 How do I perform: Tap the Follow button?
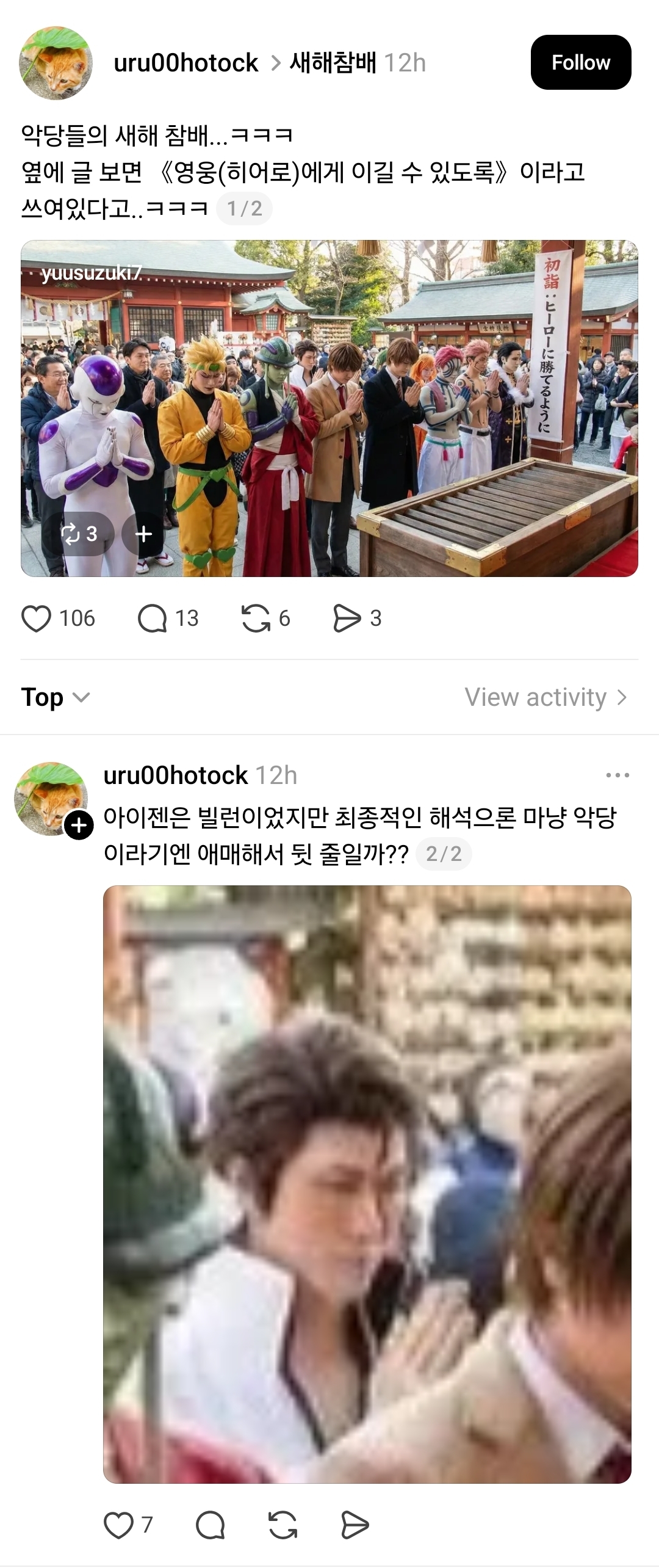pyautogui.click(x=580, y=62)
